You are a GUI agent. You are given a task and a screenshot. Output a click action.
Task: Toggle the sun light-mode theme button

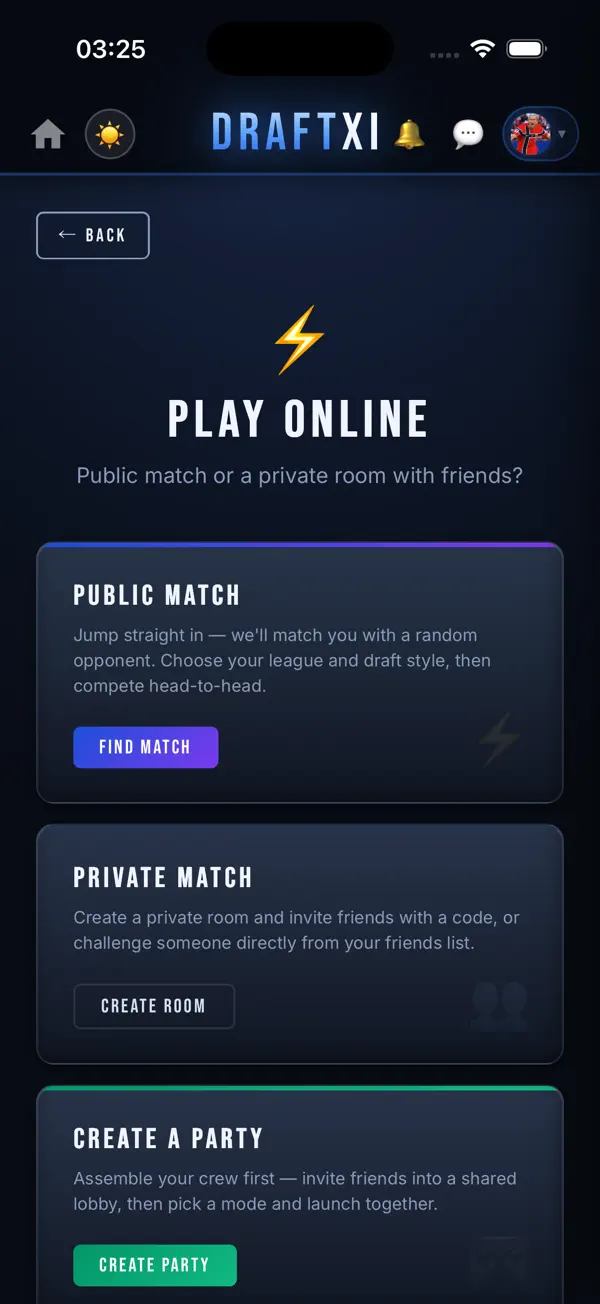point(110,134)
